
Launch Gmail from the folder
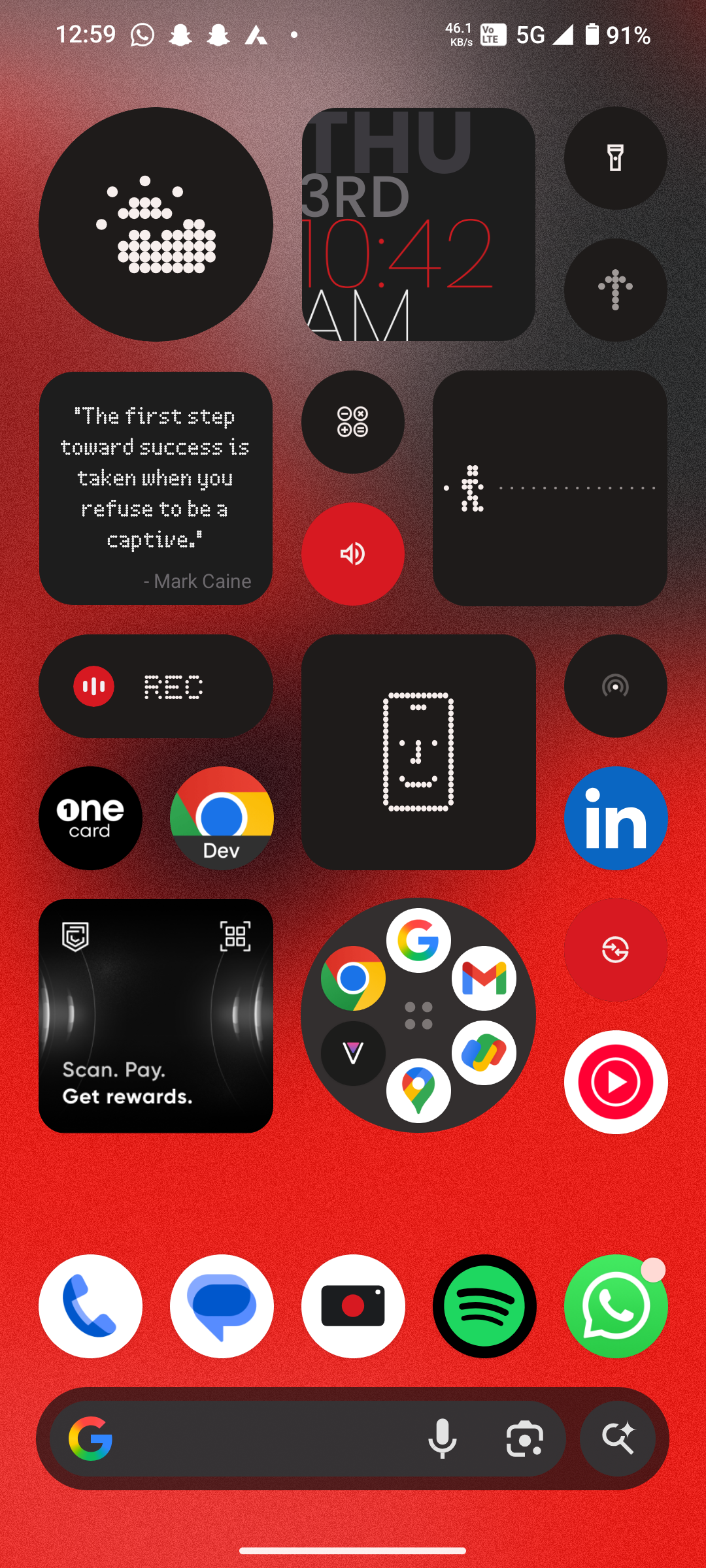(484, 978)
